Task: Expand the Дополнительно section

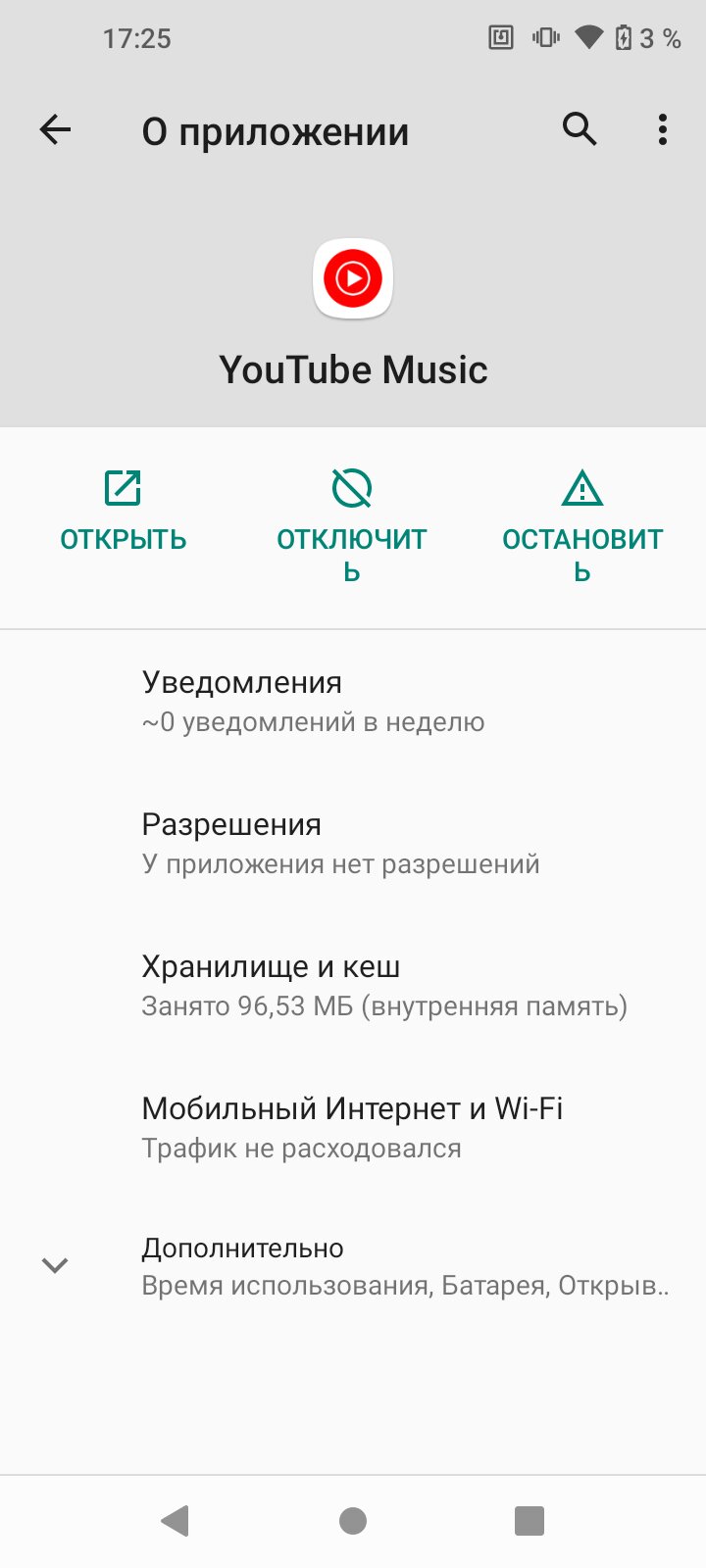Action: 353,1266
